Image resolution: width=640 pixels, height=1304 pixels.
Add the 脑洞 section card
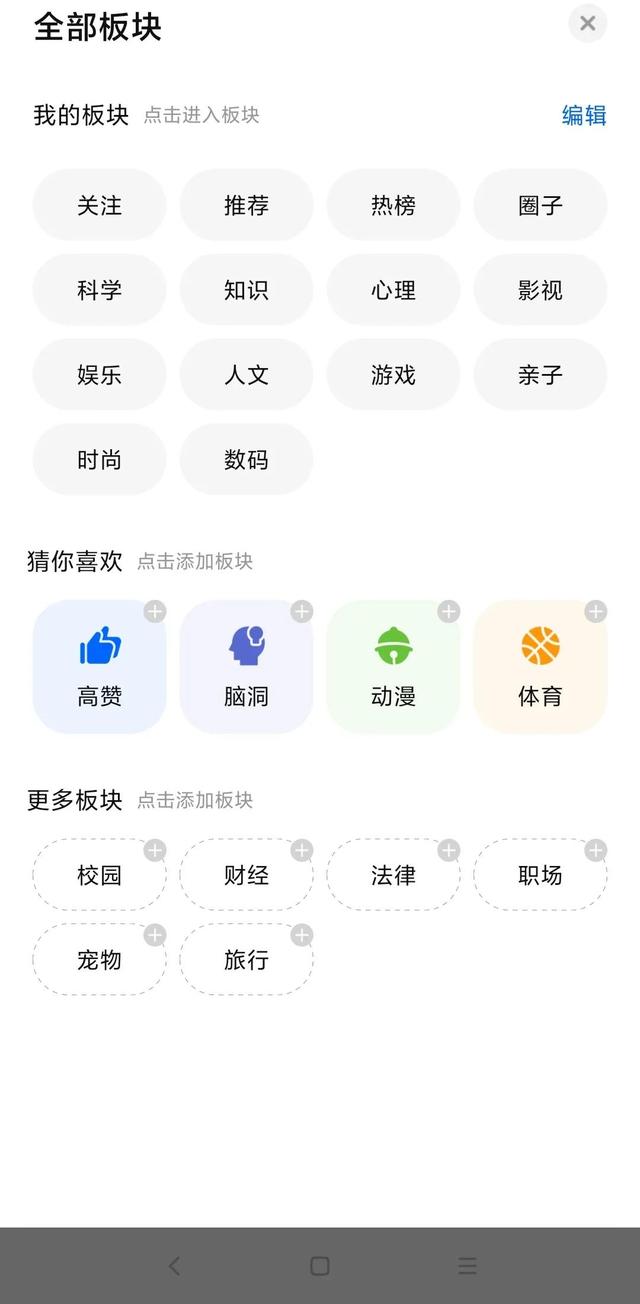pos(246,667)
